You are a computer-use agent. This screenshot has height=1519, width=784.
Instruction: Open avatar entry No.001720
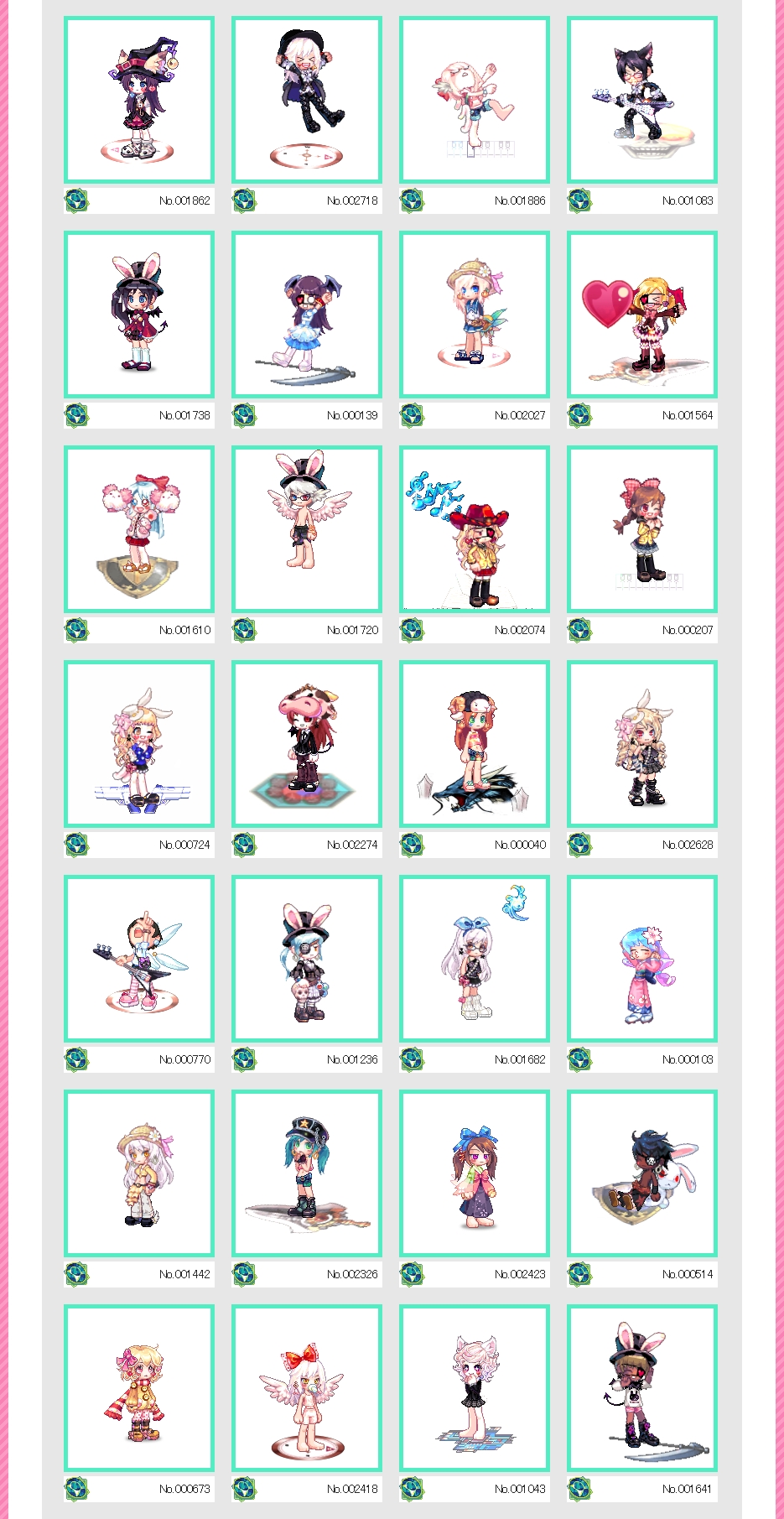click(x=307, y=529)
